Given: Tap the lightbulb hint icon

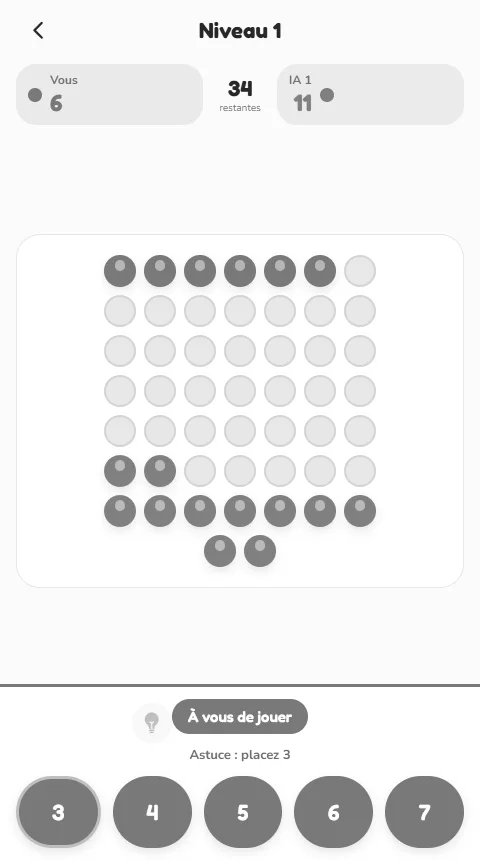Looking at the screenshot, I should 151,722.
